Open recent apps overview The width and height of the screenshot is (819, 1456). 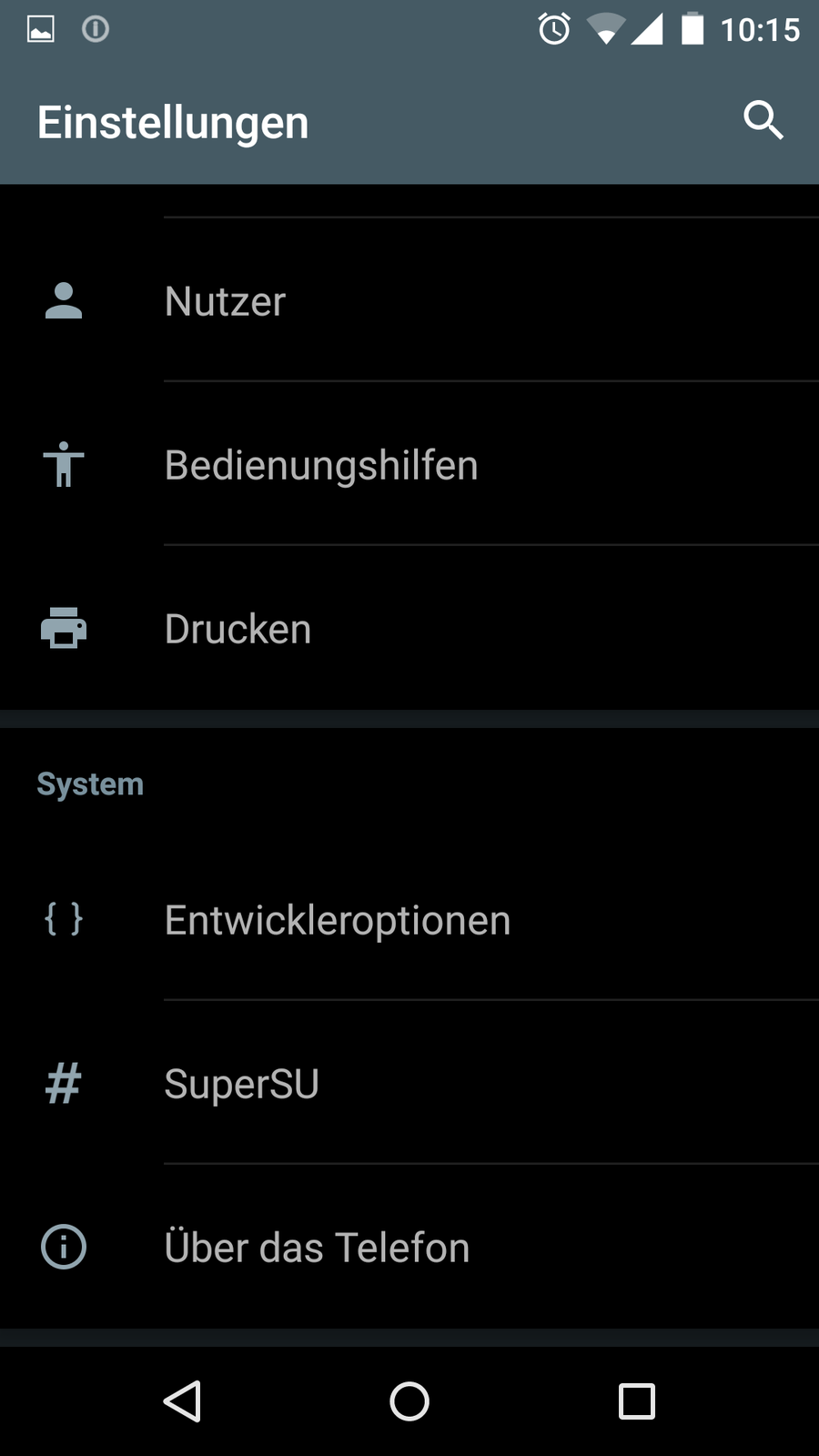coord(637,1401)
